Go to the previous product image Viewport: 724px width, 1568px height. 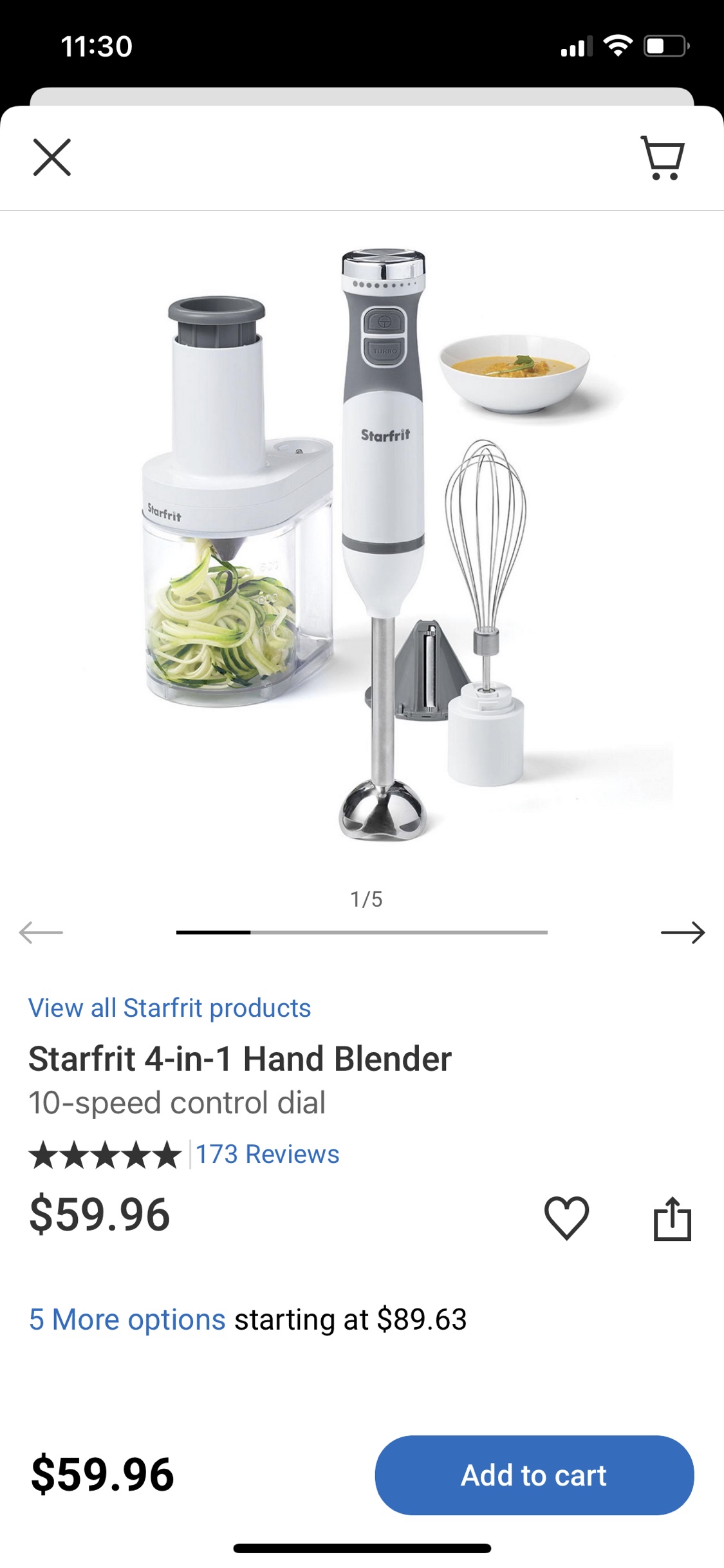point(41,932)
